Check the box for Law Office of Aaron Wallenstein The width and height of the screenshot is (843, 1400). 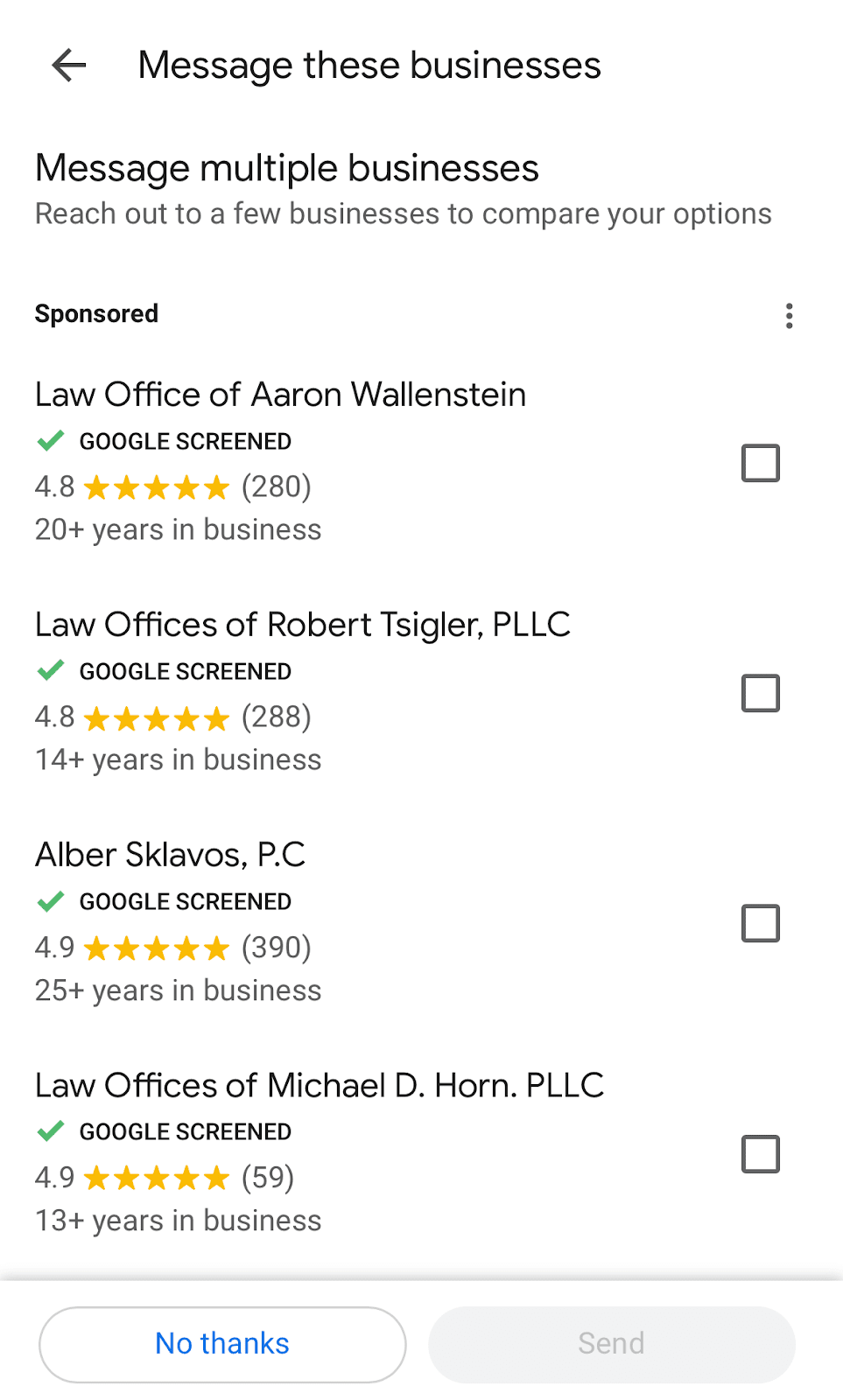click(760, 463)
